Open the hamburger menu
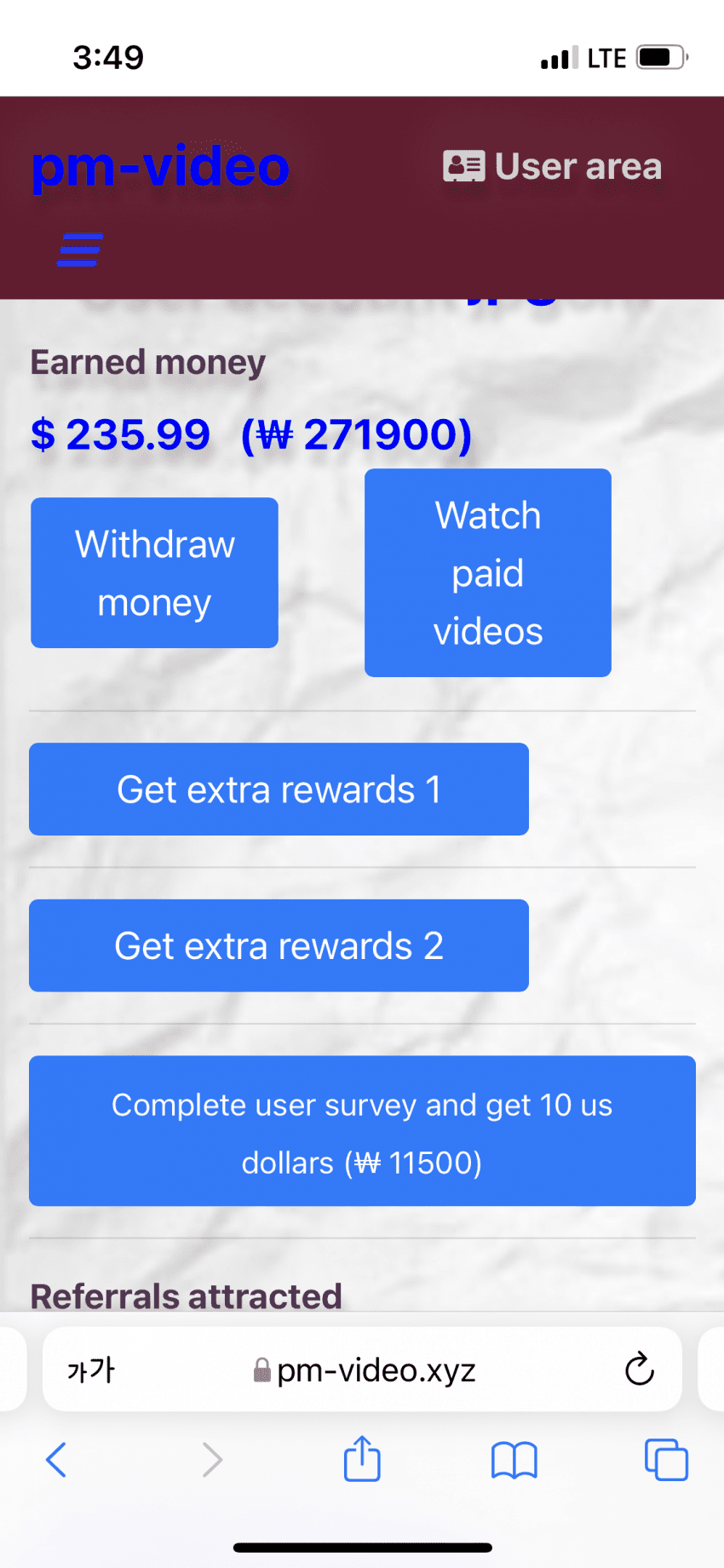 coord(80,250)
